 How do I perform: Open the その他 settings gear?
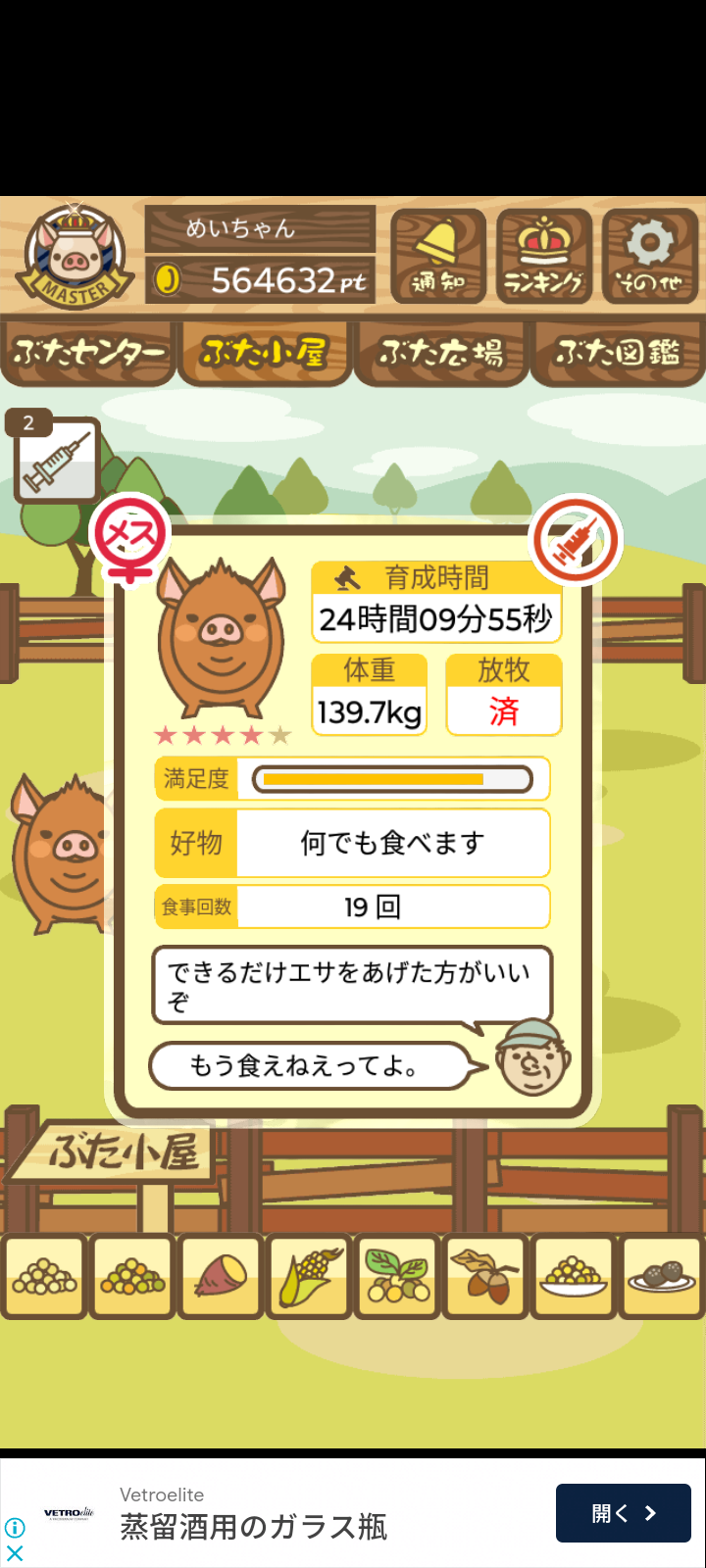pyautogui.click(x=650, y=256)
